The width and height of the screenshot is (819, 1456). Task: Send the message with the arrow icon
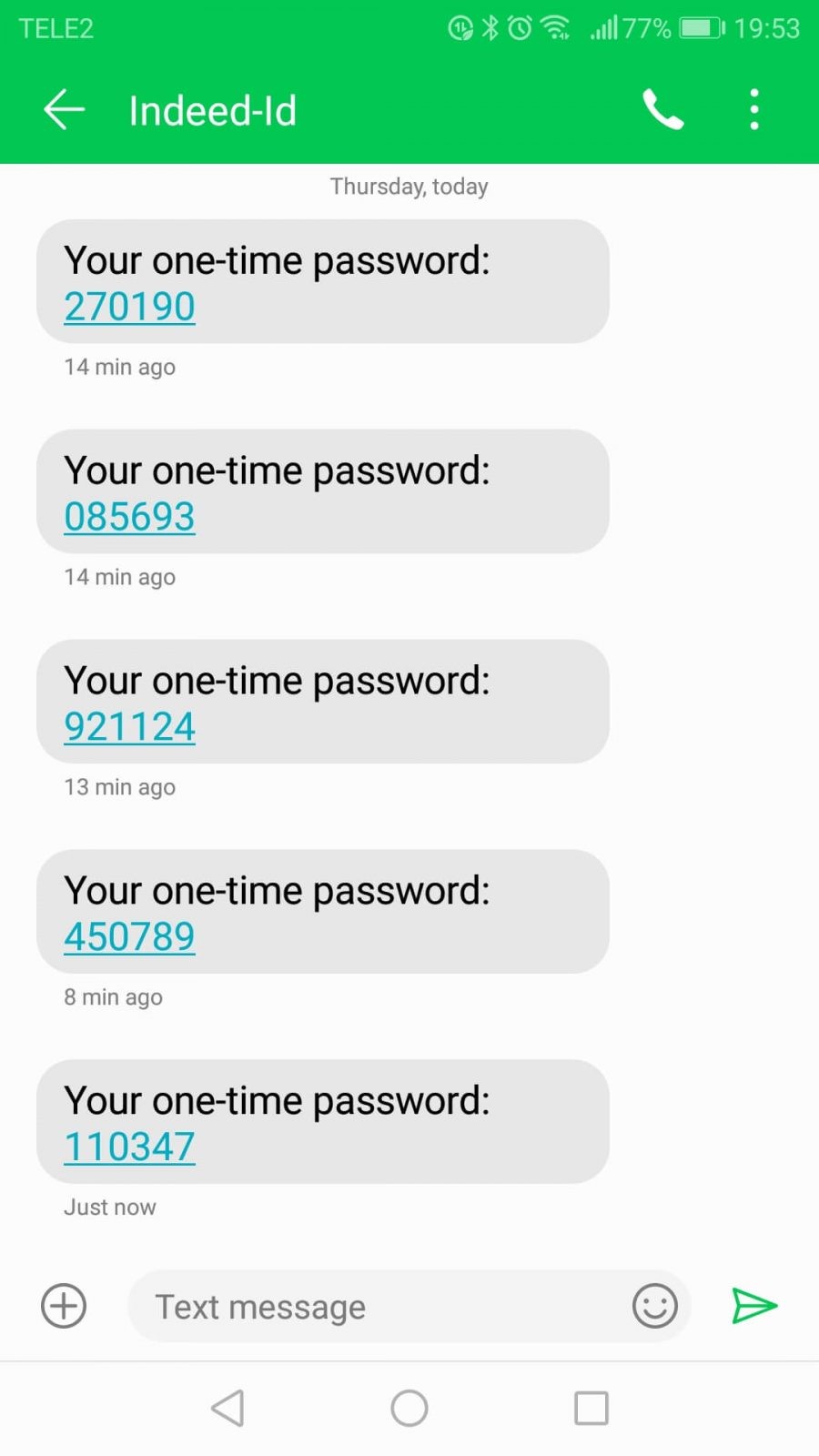coord(753,1306)
